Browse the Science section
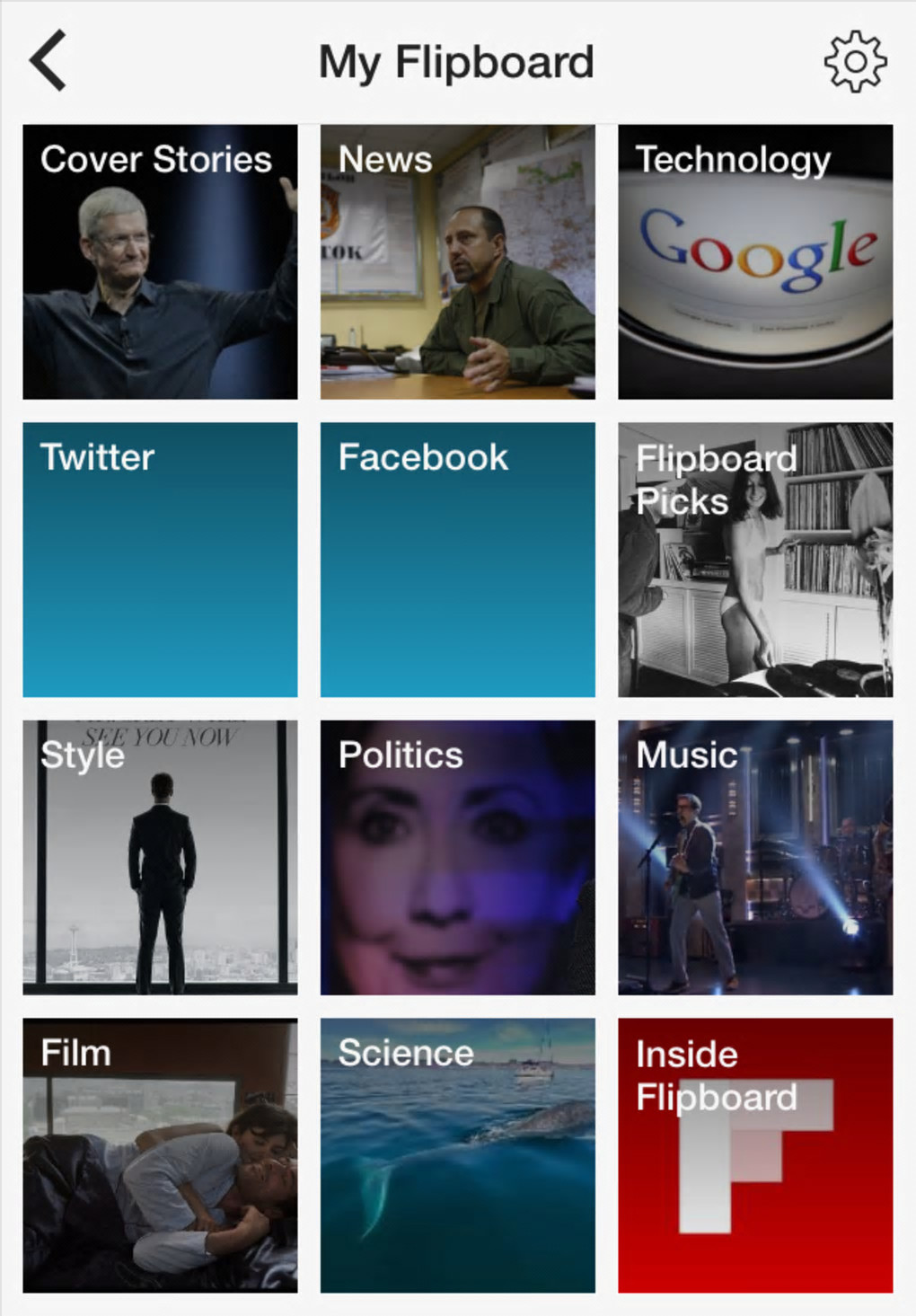Image resolution: width=916 pixels, height=1316 pixels. click(x=457, y=1155)
